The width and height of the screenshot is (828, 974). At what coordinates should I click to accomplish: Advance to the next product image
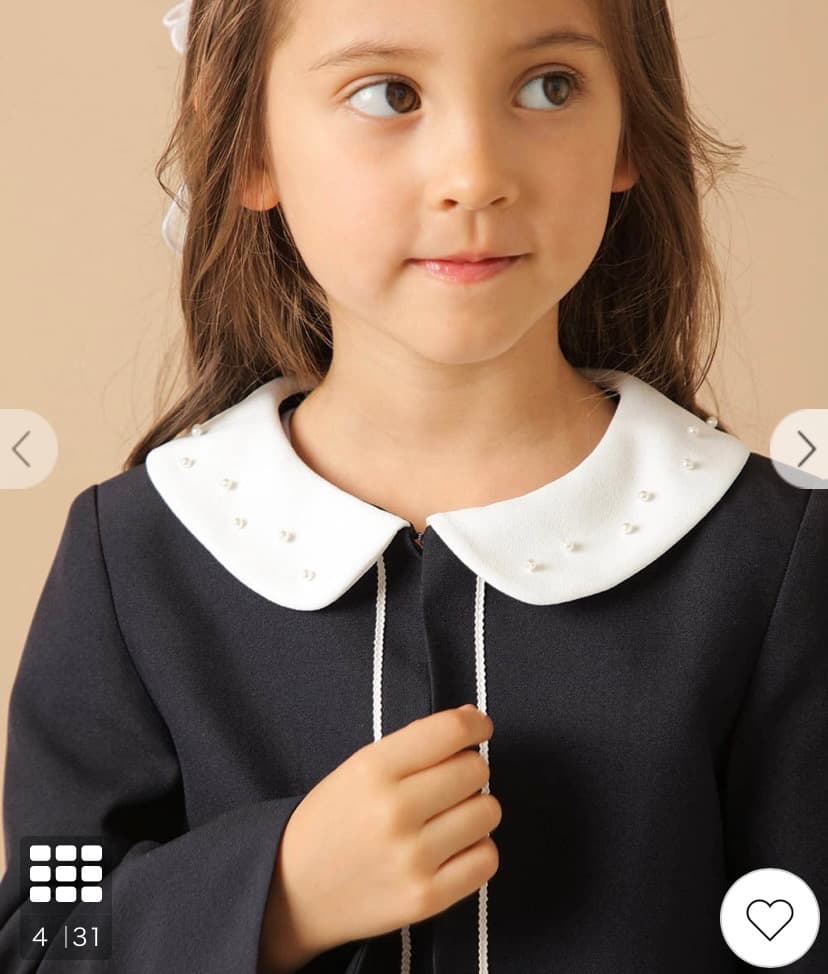805,449
